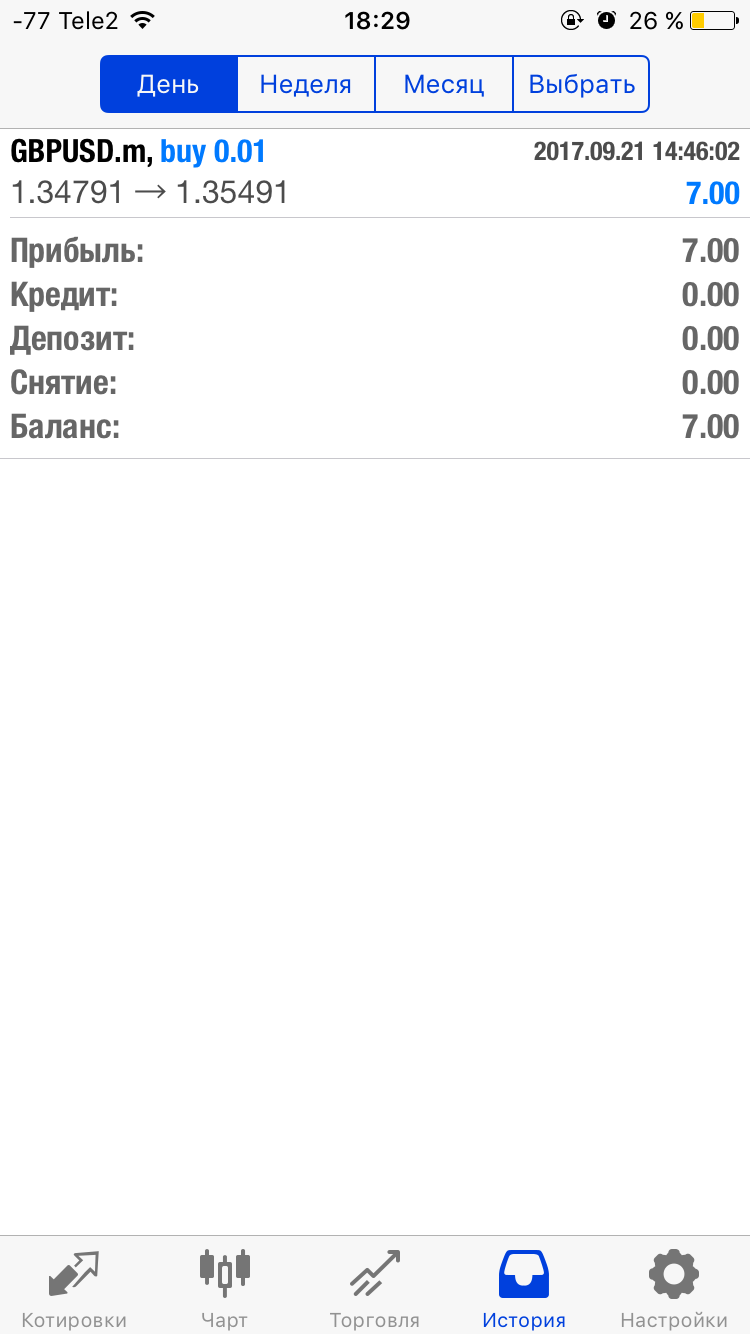This screenshot has width=750, height=1334.
Task: Open the Чарт tab
Action: (x=224, y=1288)
